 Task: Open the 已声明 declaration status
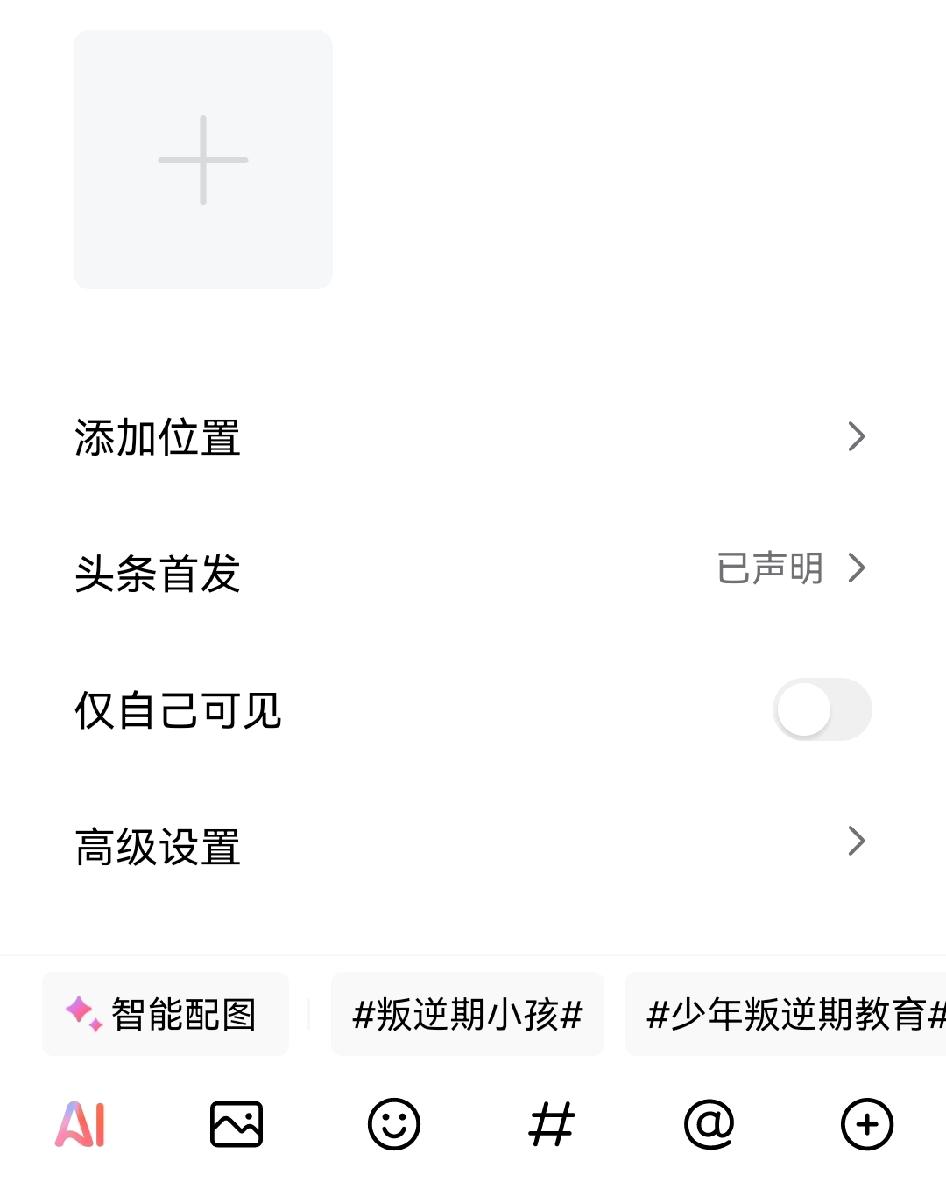pyautogui.click(x=770, y=568)
